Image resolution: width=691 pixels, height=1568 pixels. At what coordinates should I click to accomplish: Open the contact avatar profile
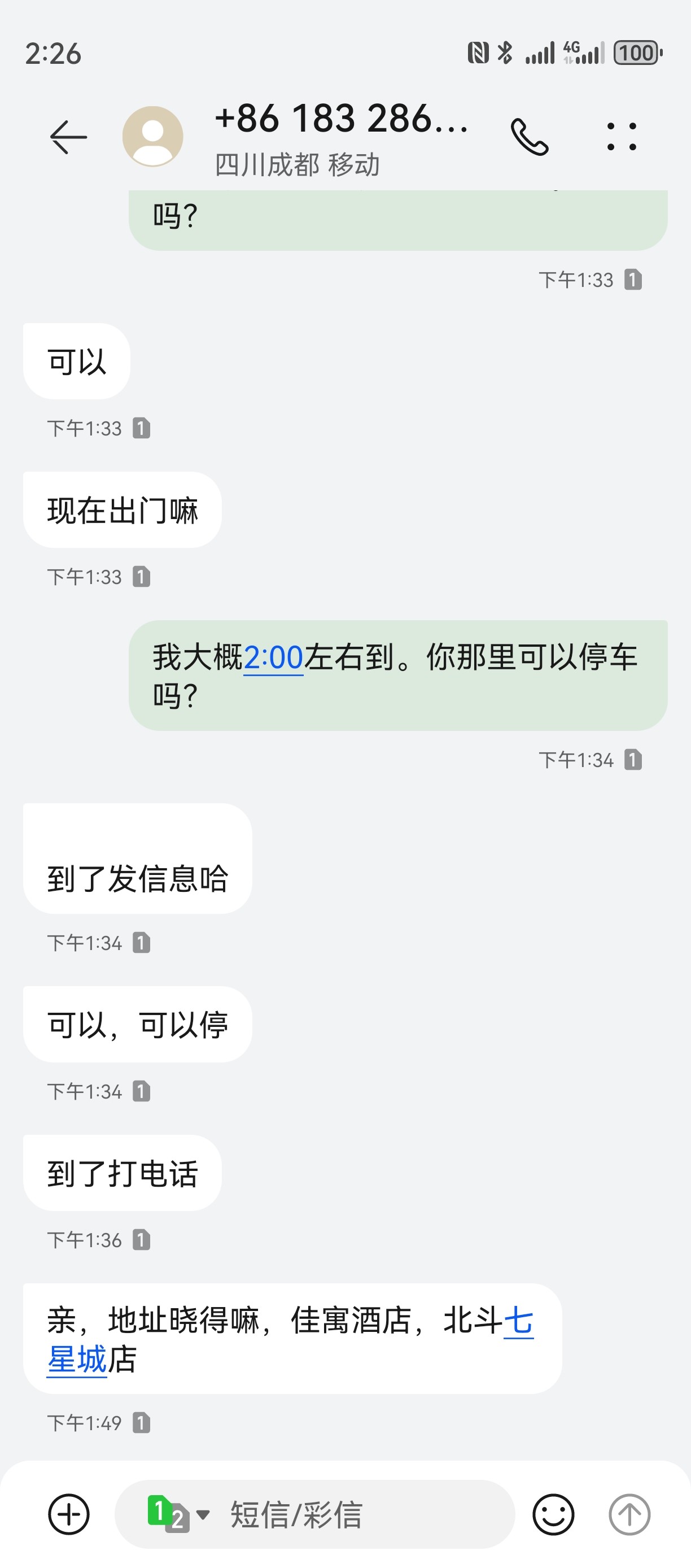[x=152, y=136]
